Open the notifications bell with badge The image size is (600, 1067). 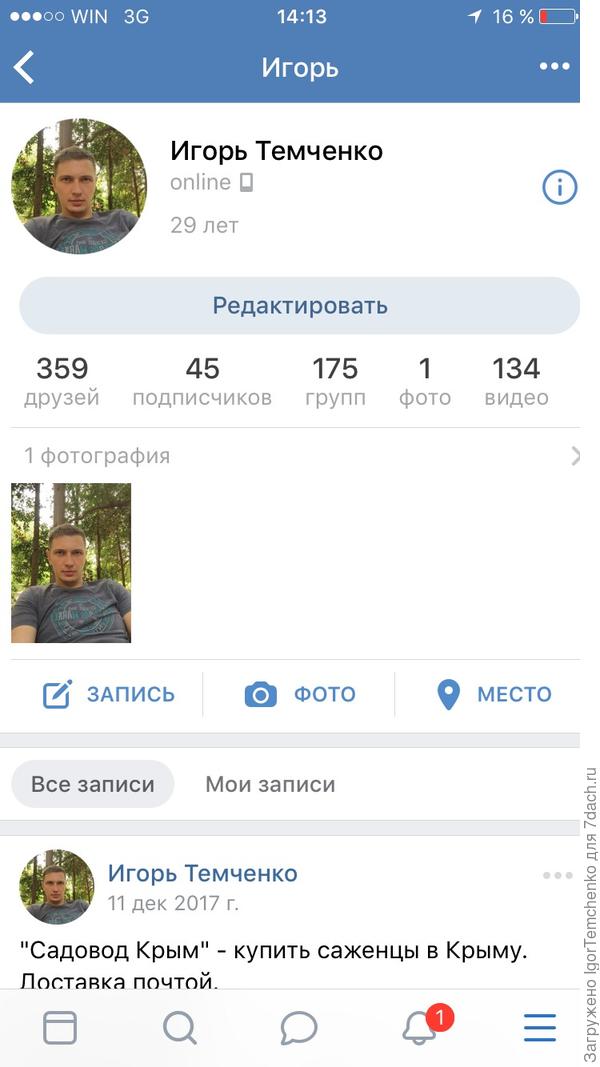pyautogui.click(x=420, y=1027)
